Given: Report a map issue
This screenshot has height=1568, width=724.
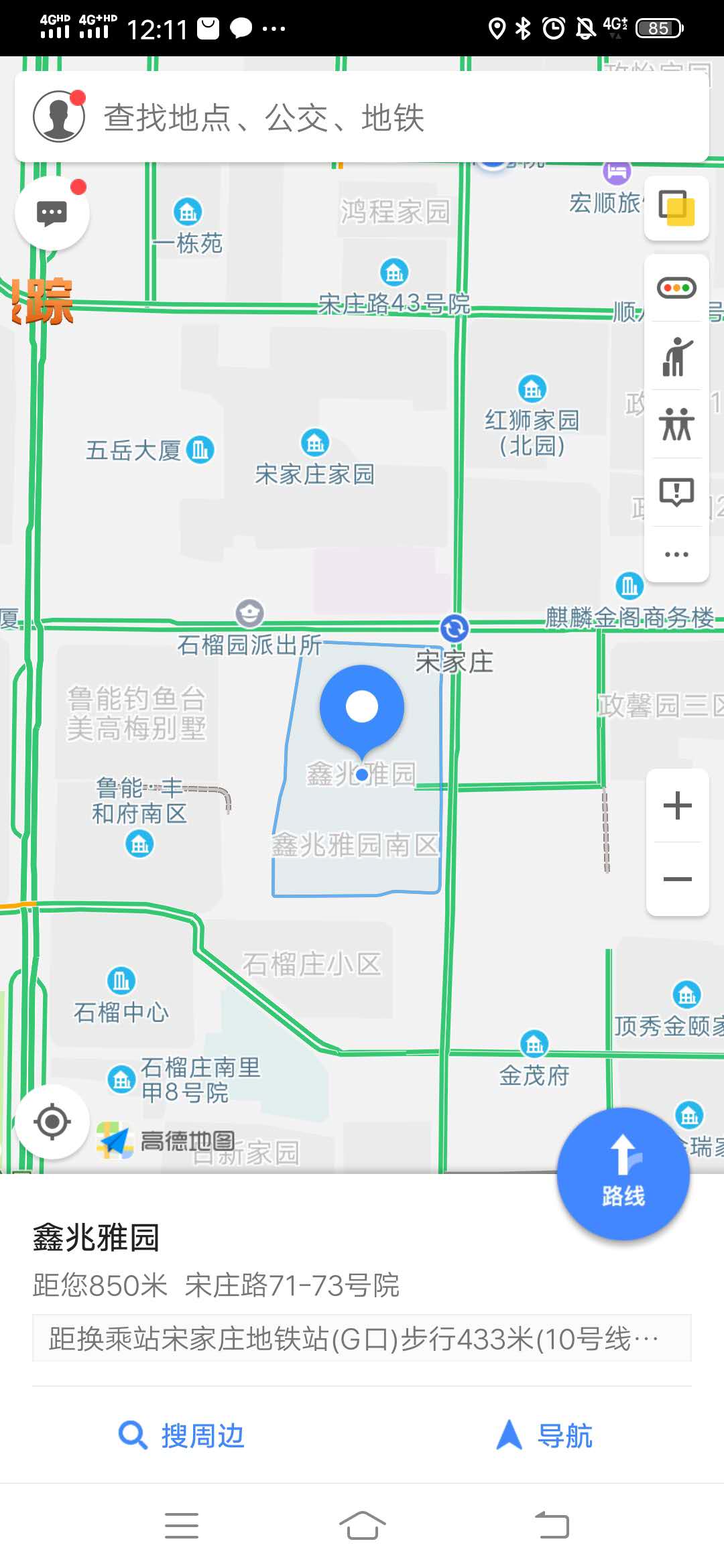Looking at the screenshot, I should (x=676, y=493).
